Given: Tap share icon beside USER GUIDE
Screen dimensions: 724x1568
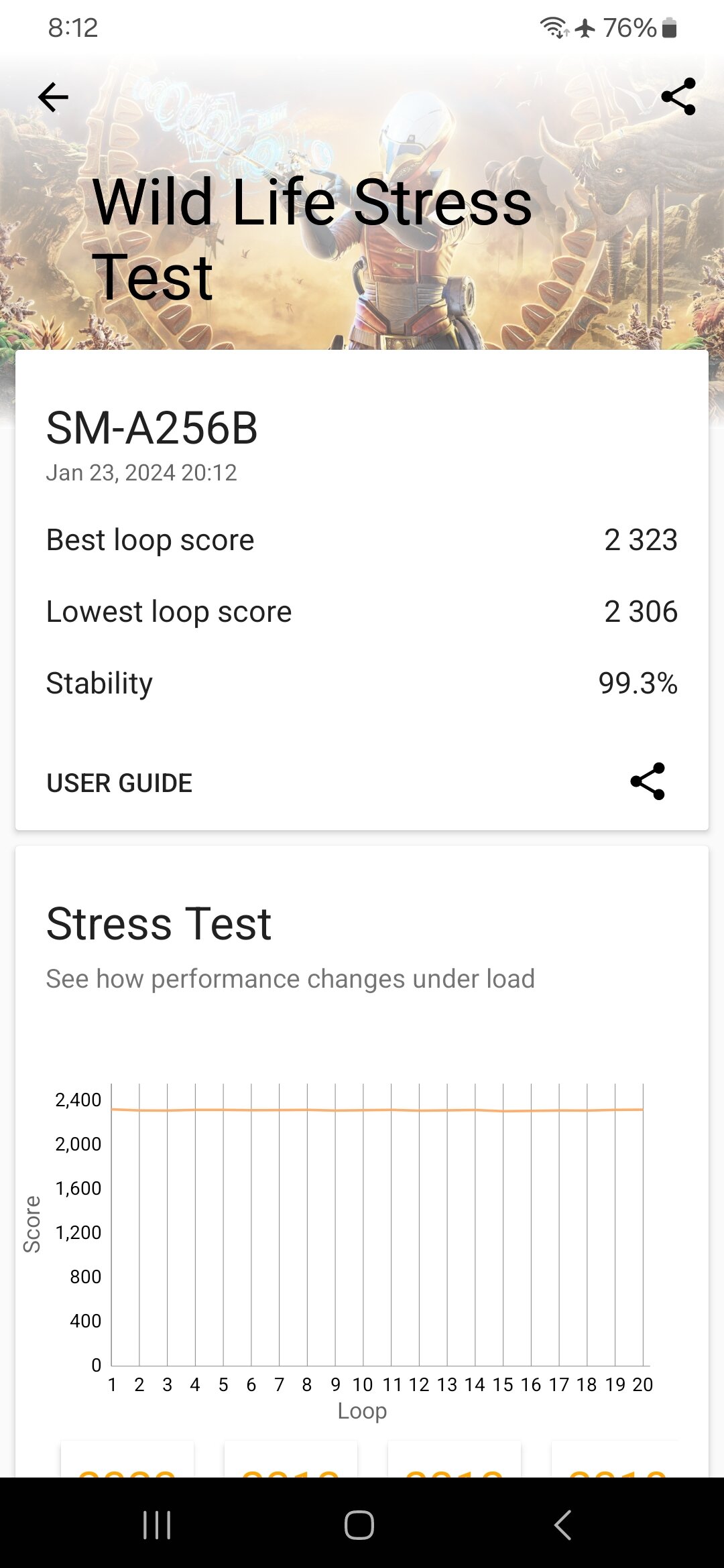Looking at the screenshot, I should click(648, 781).
